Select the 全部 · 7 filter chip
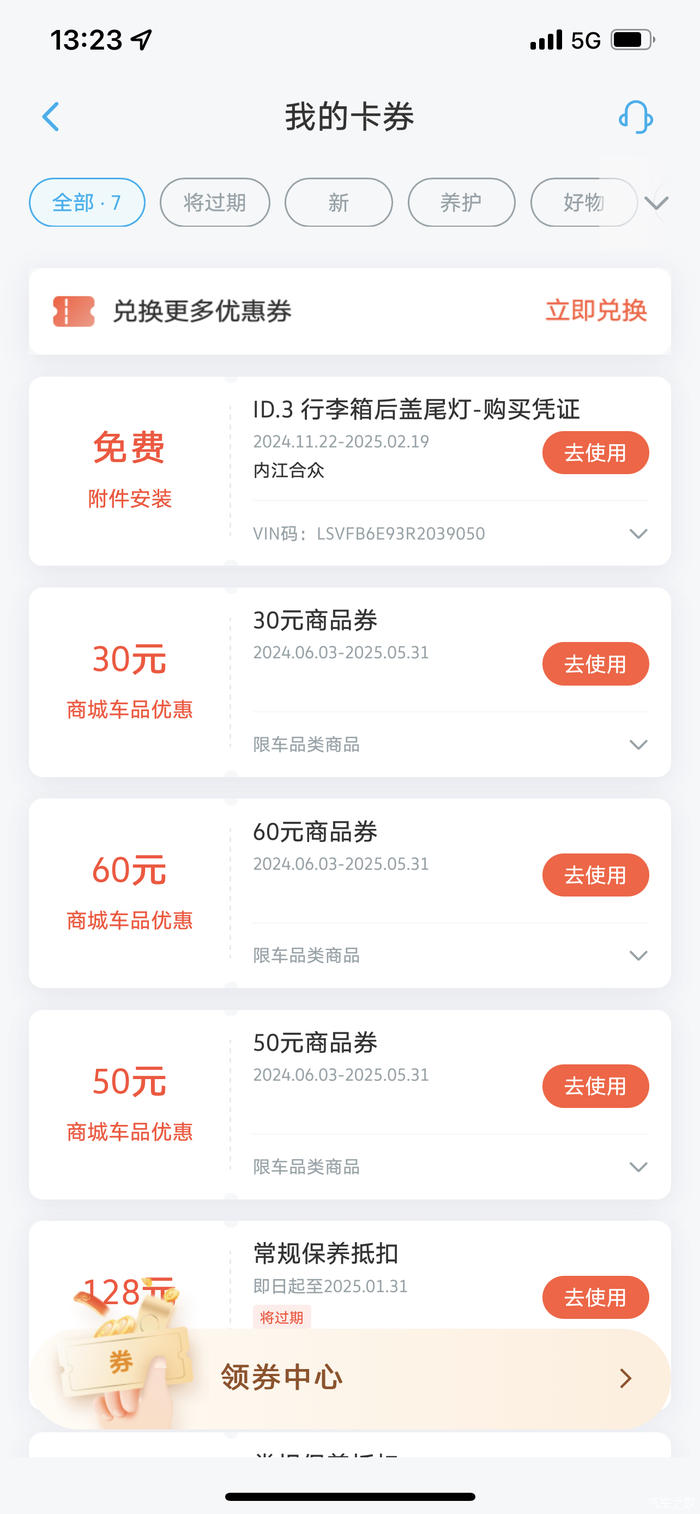This screenshot has width=700, height=1514. click(x=87, y=203)
